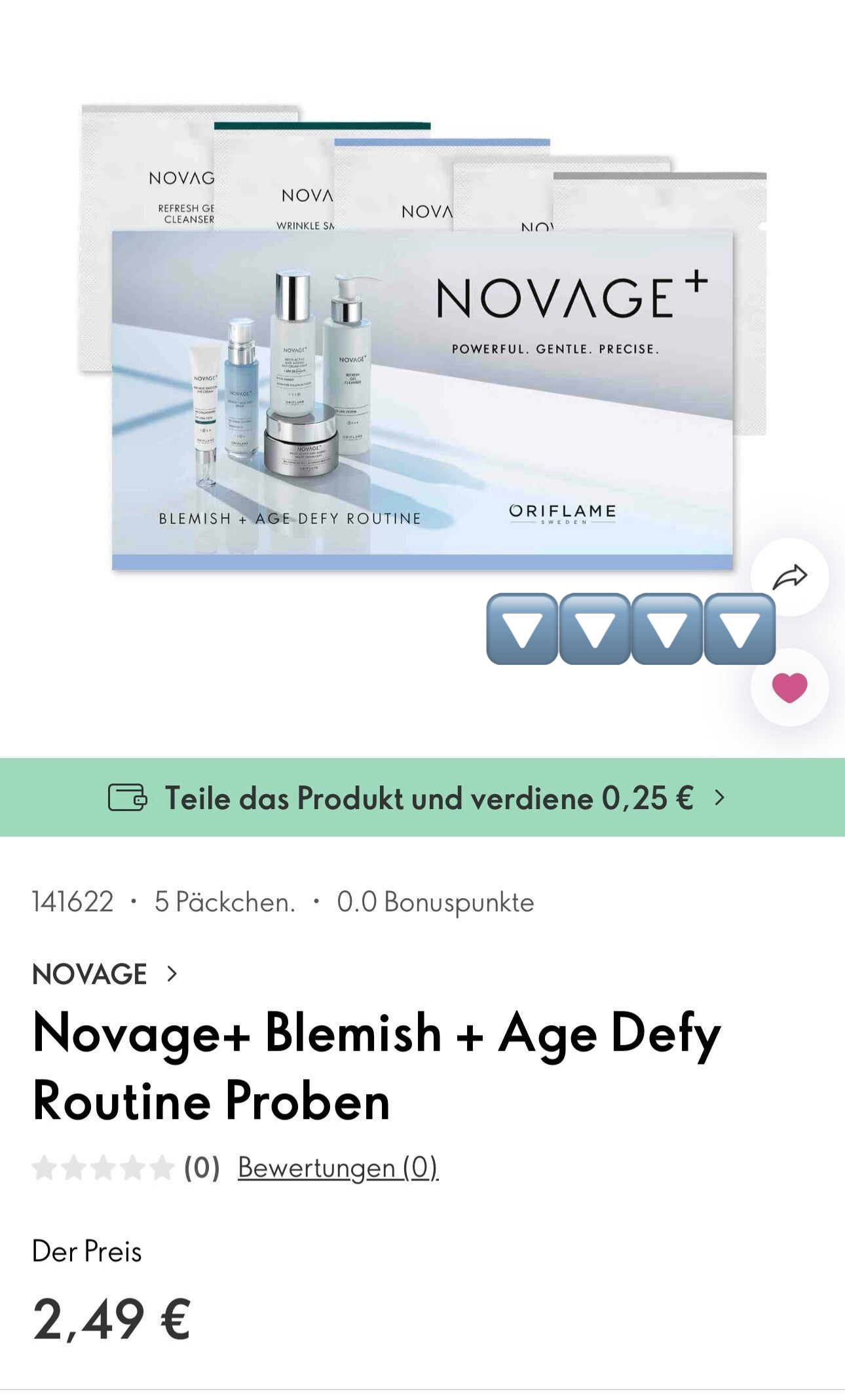
Task: Remove the product from favorites with the heart
Action: pos(789,687)
